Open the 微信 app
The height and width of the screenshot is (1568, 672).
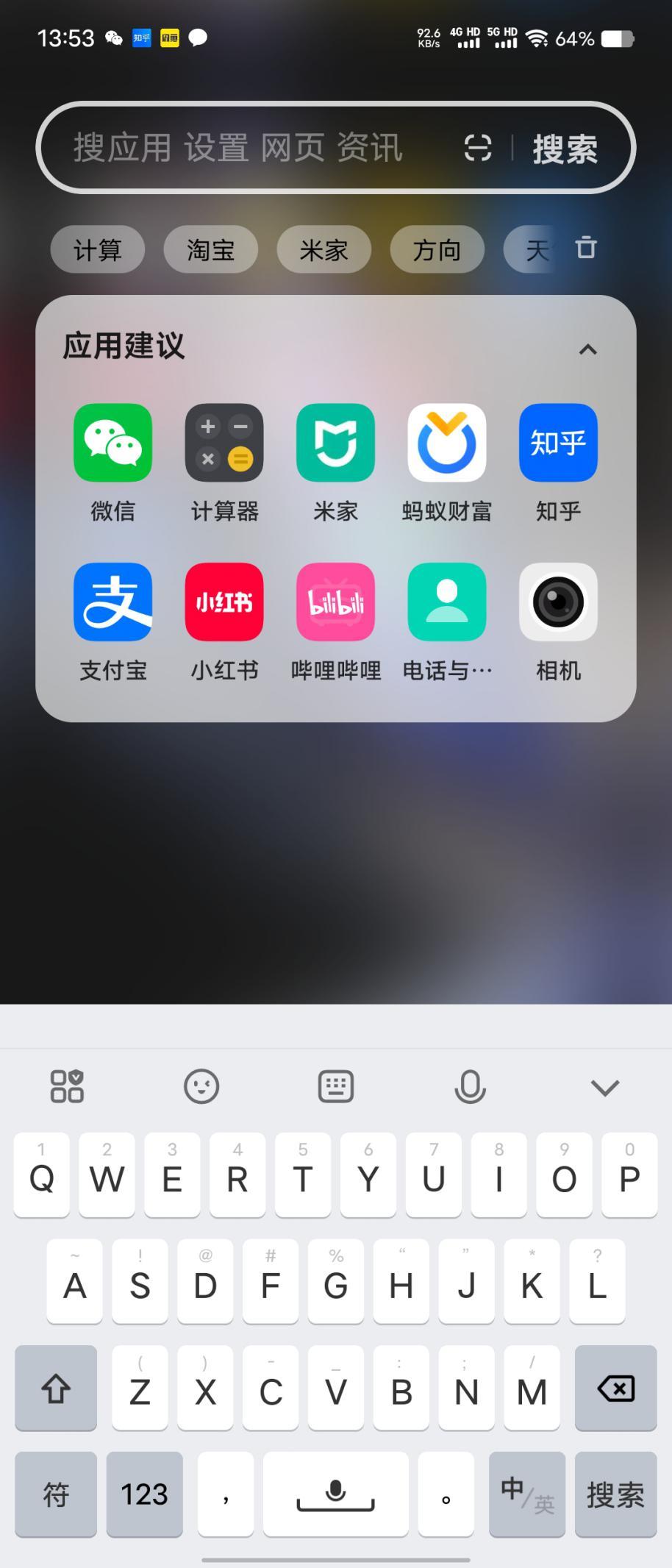click(x=113, y=443)
